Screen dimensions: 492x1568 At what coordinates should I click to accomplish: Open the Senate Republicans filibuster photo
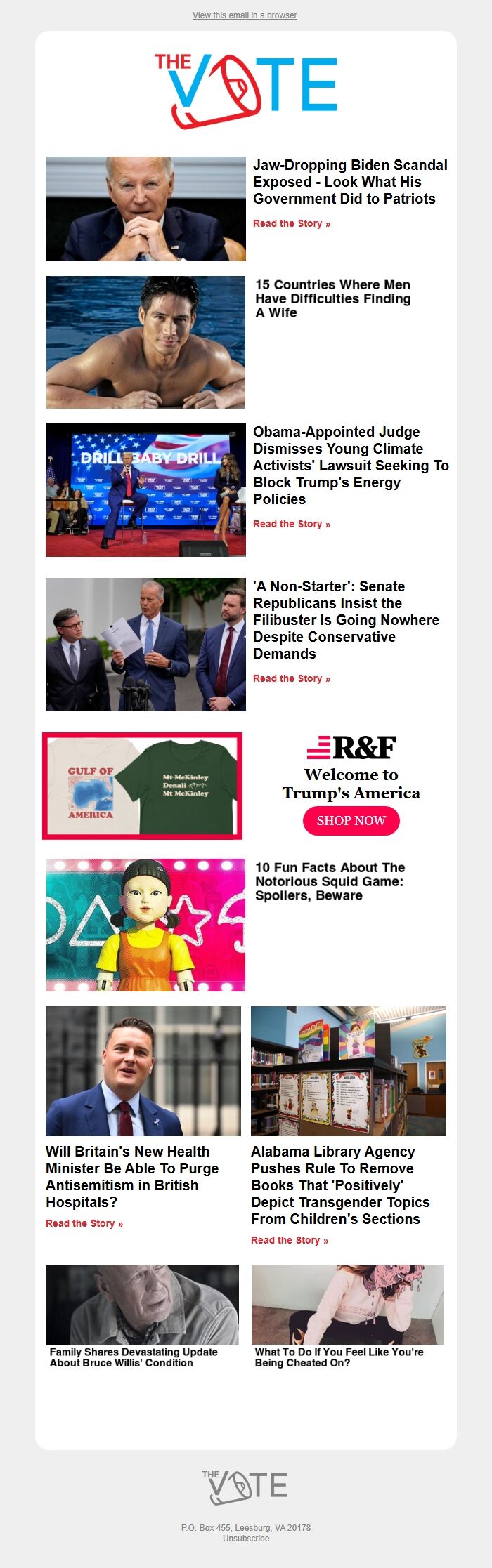pyautogui.click(x=145, y=644)
